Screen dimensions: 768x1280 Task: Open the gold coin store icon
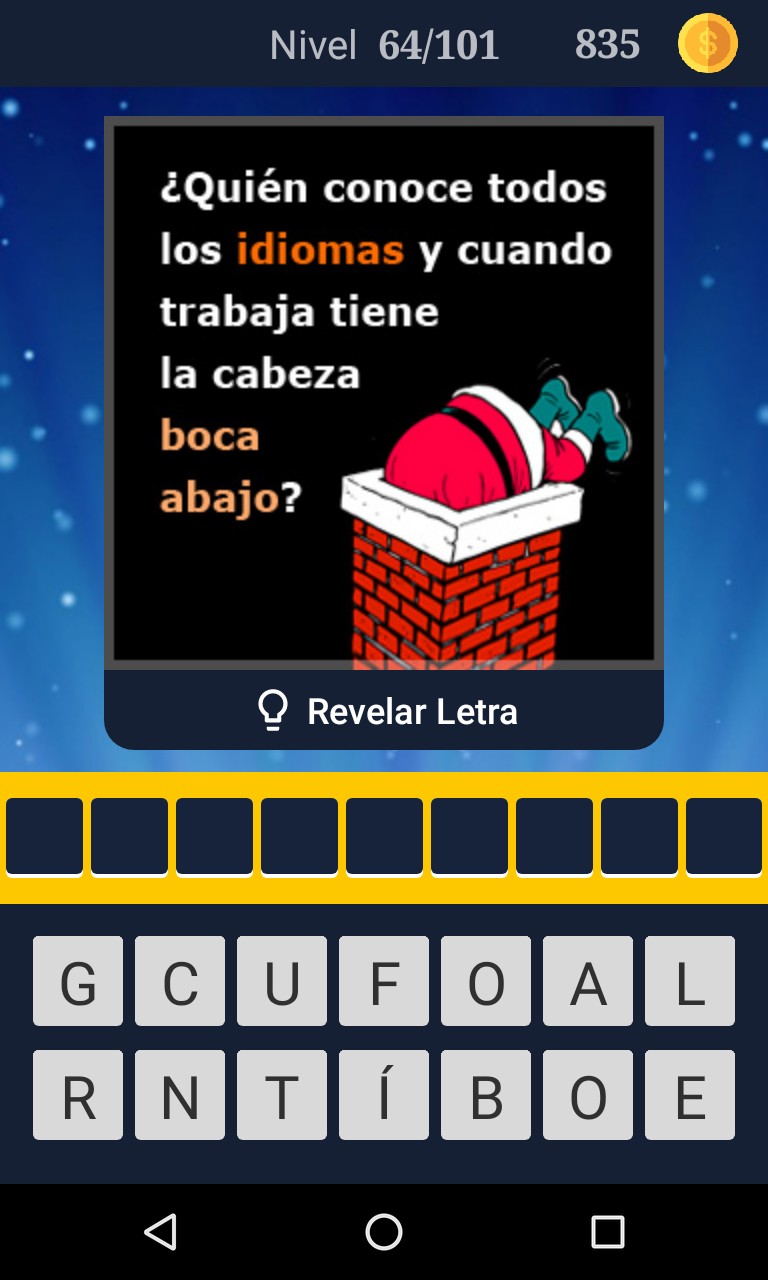tap(707, 44)
